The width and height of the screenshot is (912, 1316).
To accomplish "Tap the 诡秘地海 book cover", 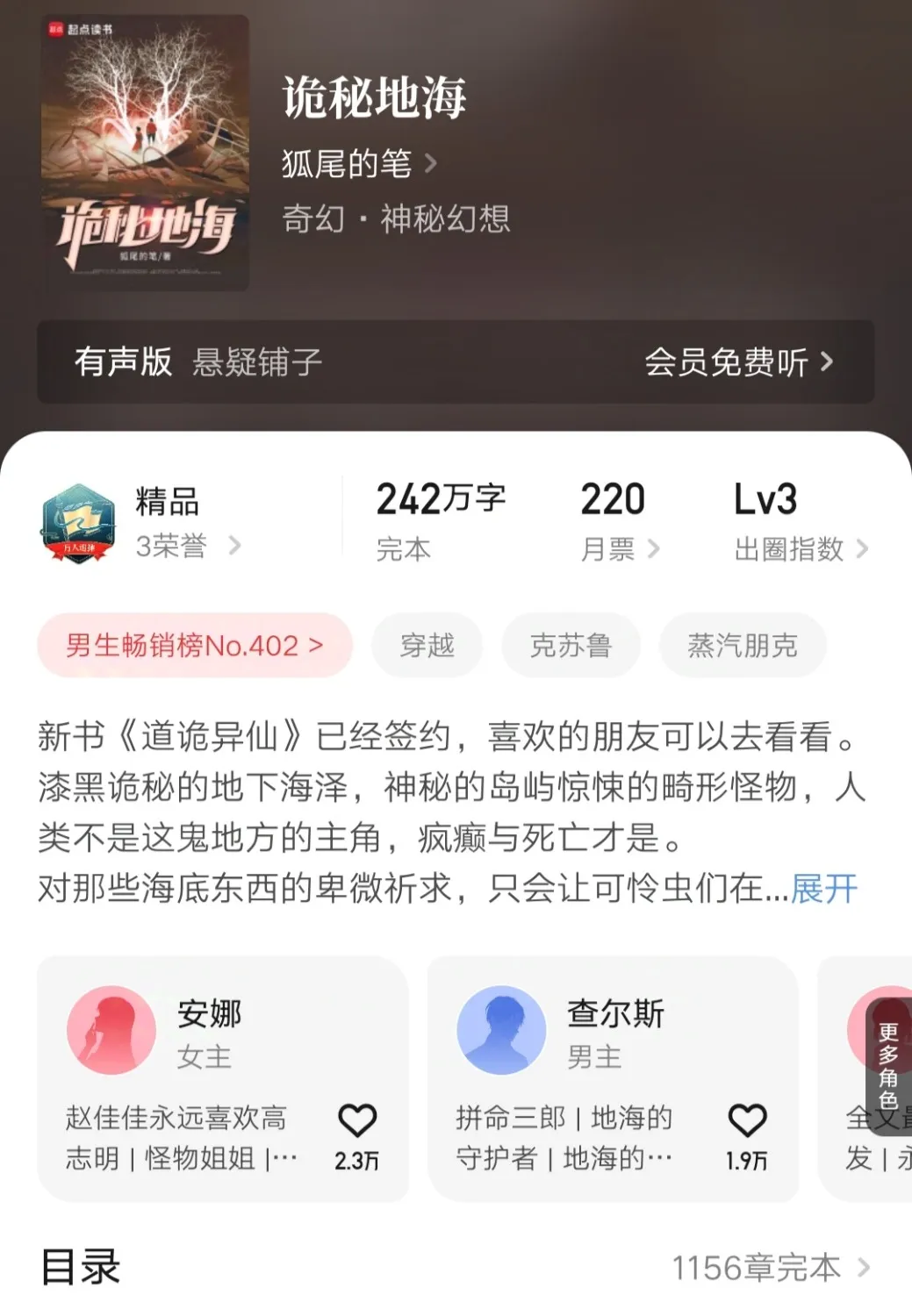I will (145, 153).
